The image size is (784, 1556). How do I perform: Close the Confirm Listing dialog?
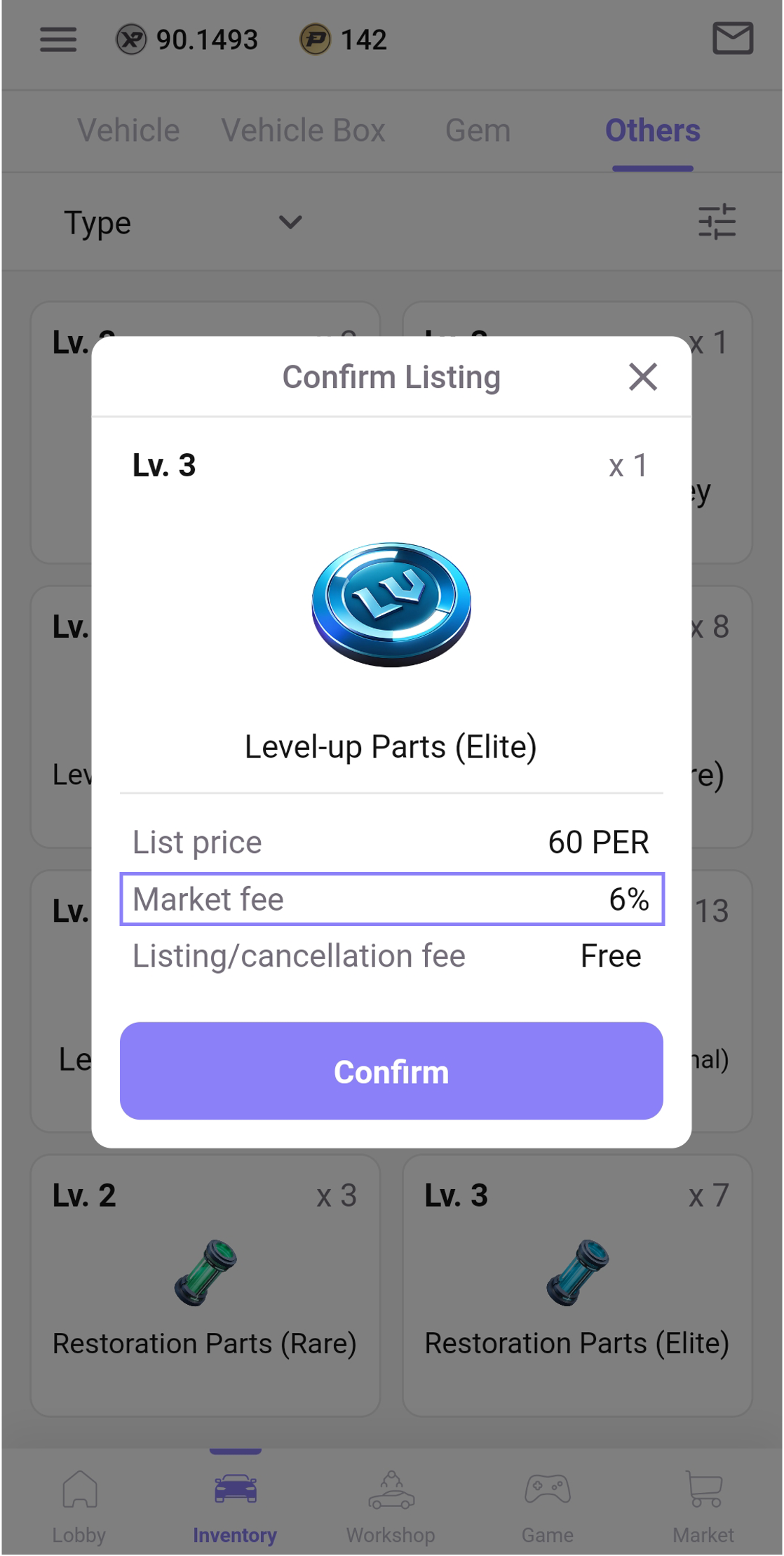click(x=642, y=377)
